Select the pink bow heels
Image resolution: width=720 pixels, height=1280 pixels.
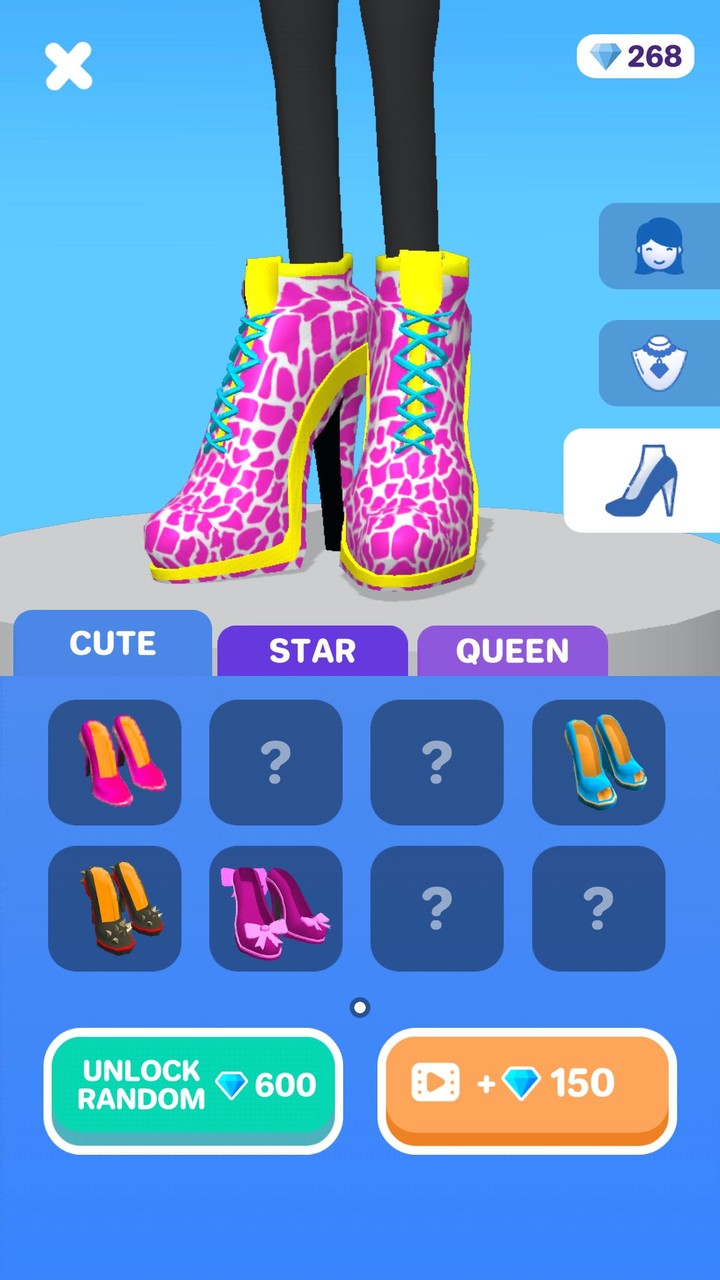(x=276, y=908)
